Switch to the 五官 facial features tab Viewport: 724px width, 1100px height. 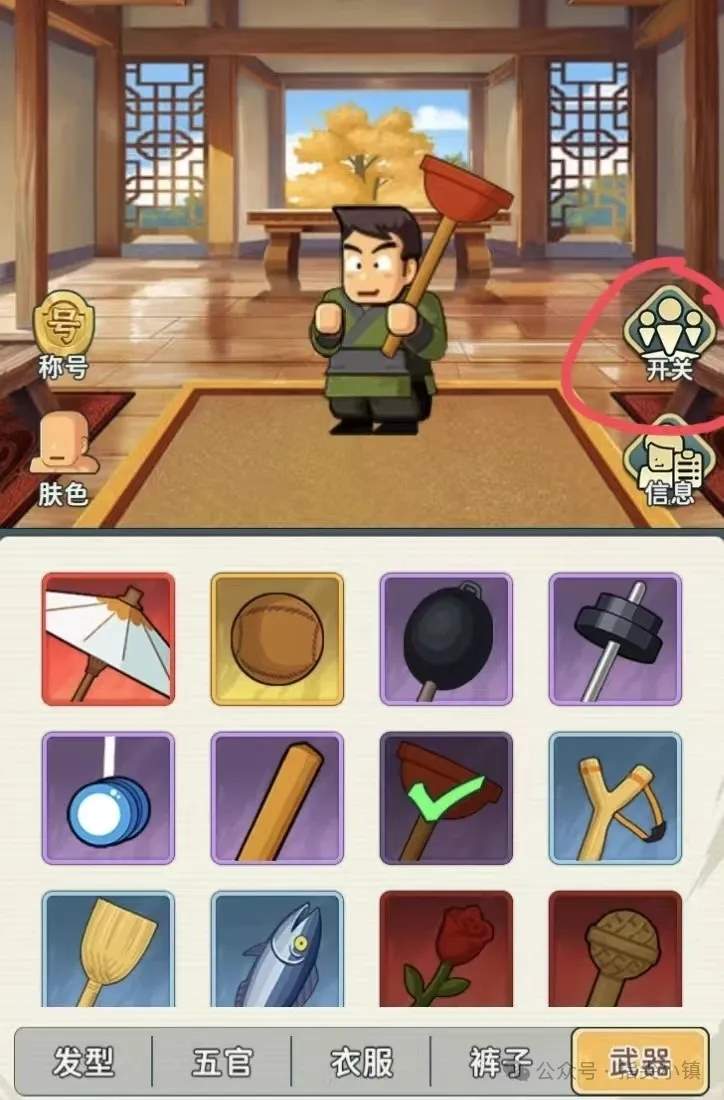[x=222, y=1062]
